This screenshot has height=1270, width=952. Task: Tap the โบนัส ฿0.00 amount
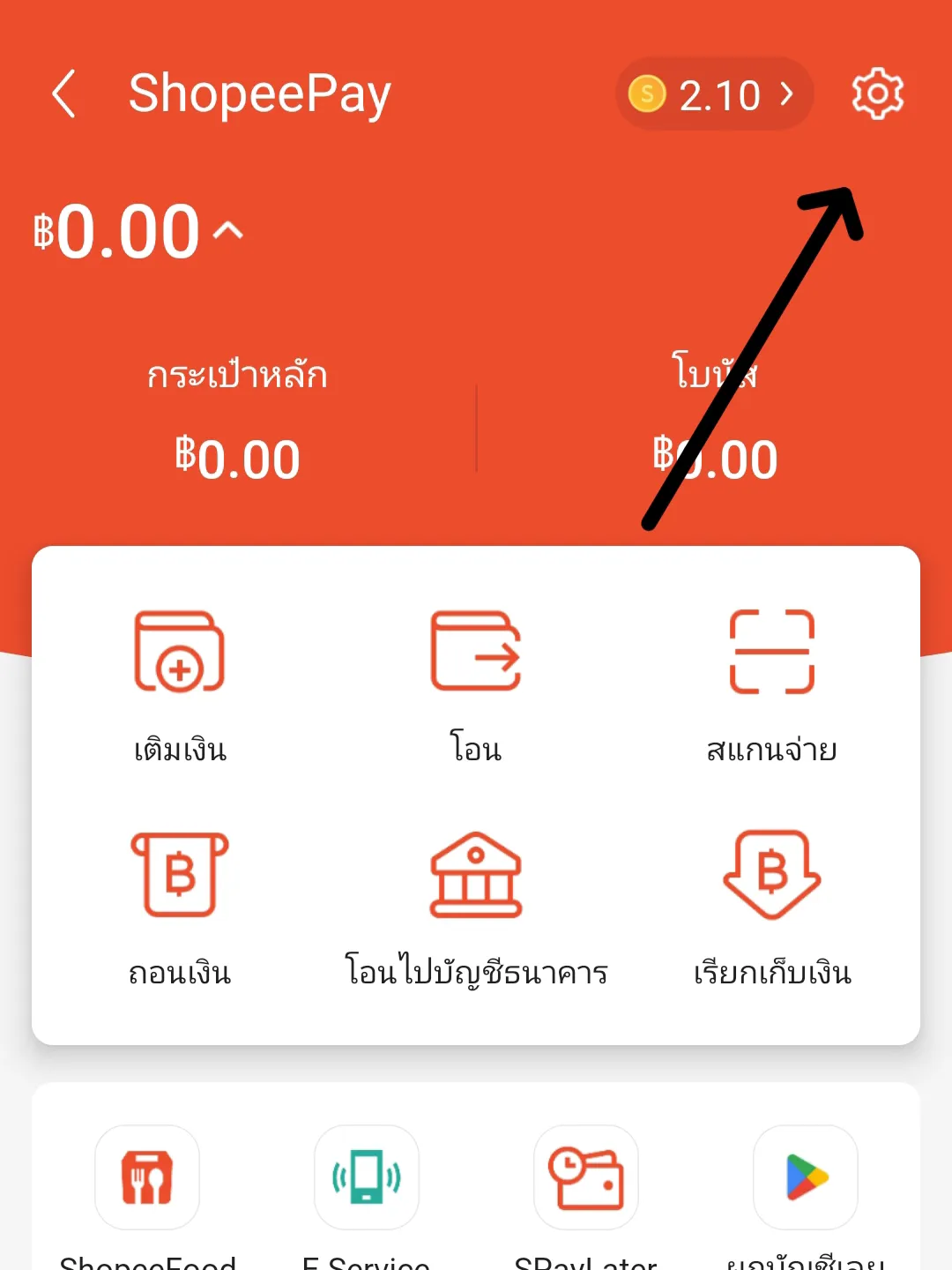tap(716, 457)
